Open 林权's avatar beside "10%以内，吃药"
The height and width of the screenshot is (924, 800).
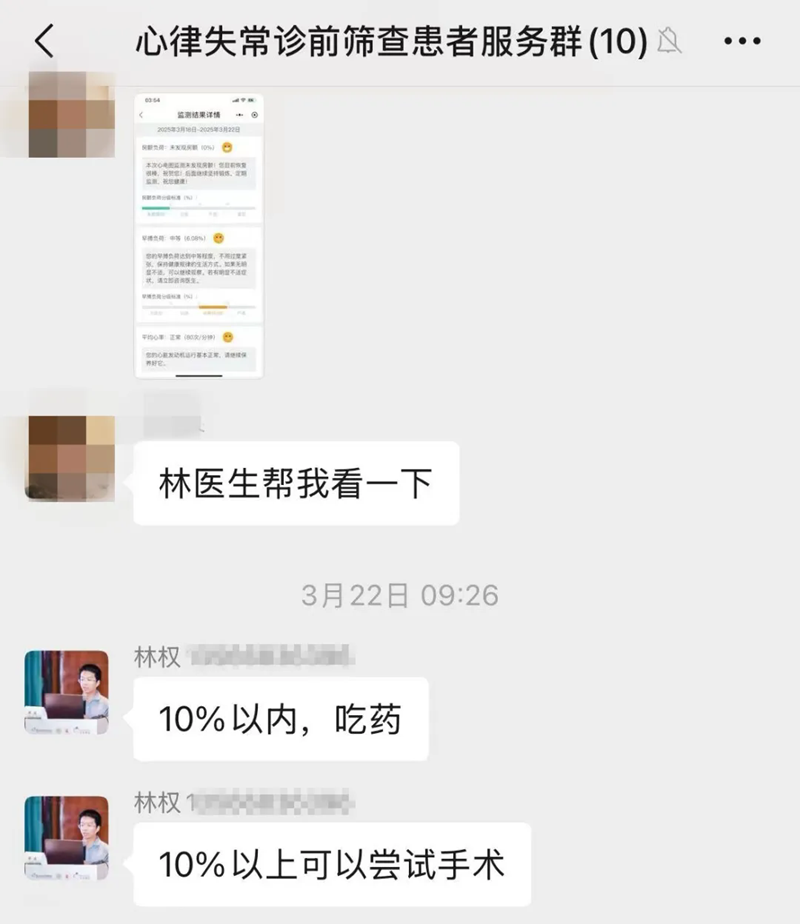[x=67, y=692]
